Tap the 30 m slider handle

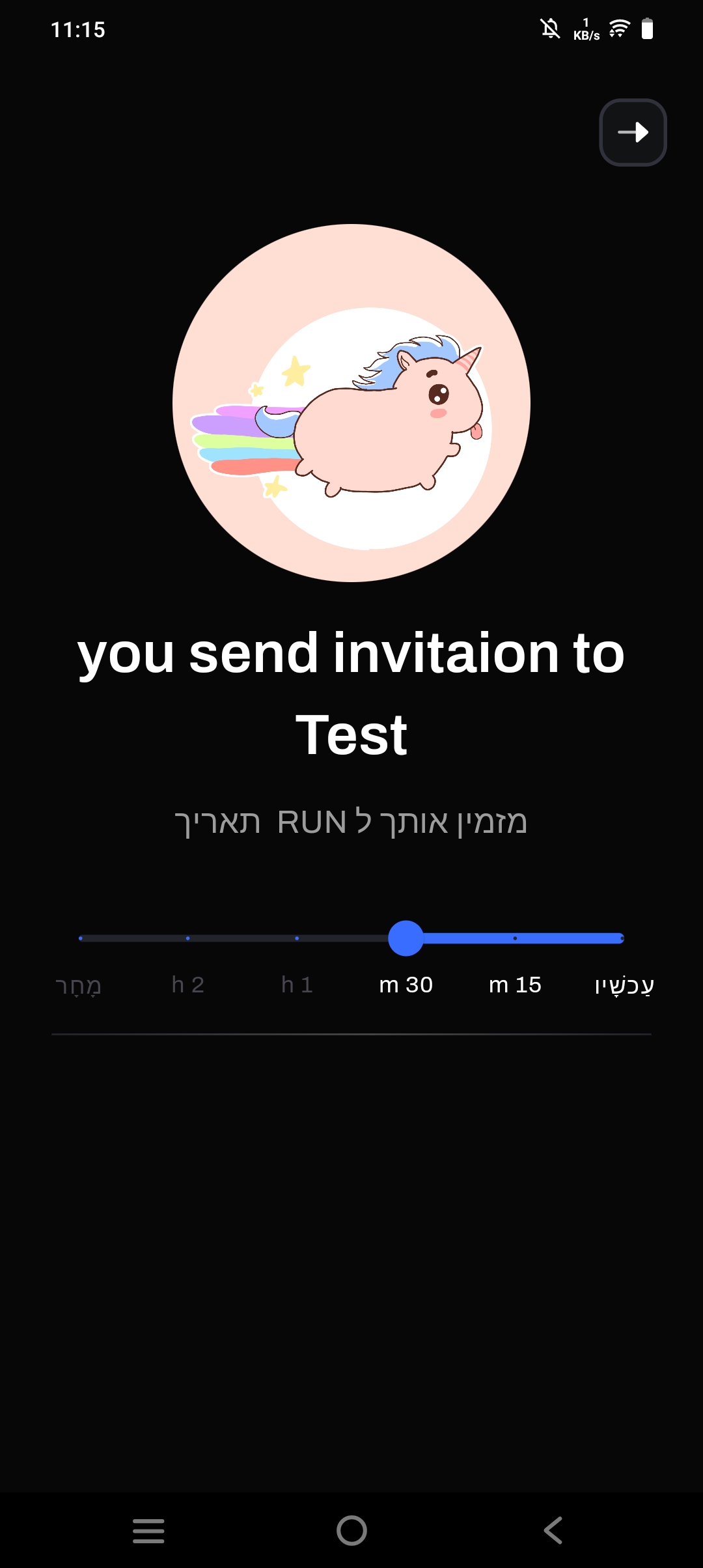coord(406,938)
